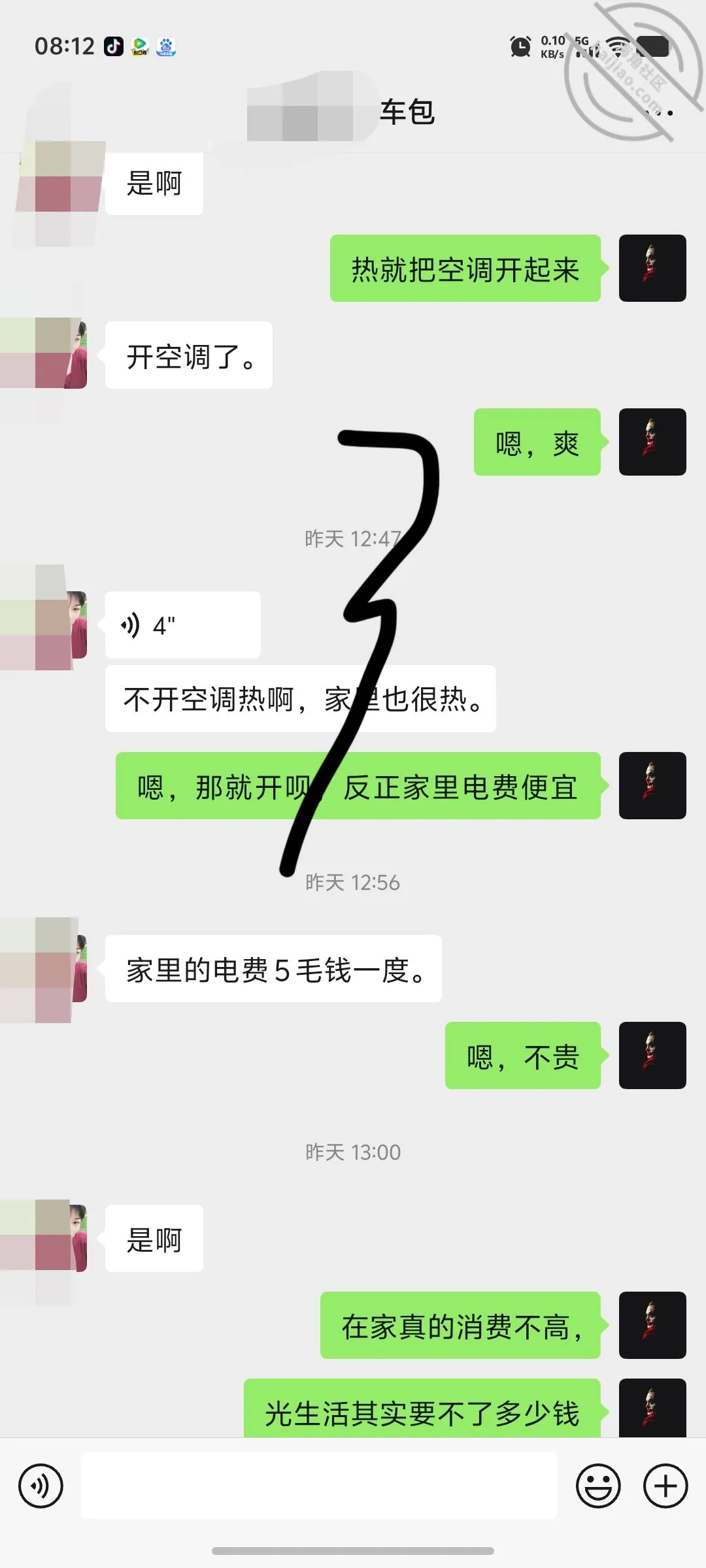This screenshot has height=1568, width=706.
Task: Play the 4-second voice message
Action: (183, 625)
